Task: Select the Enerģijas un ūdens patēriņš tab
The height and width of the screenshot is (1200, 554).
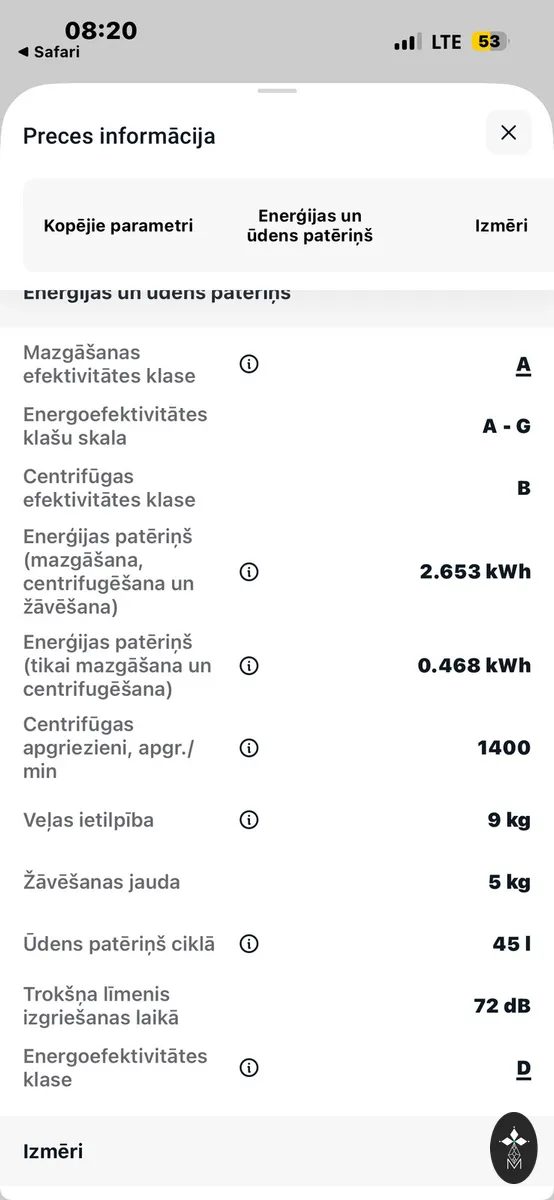Action: click(x=310, y=226)
